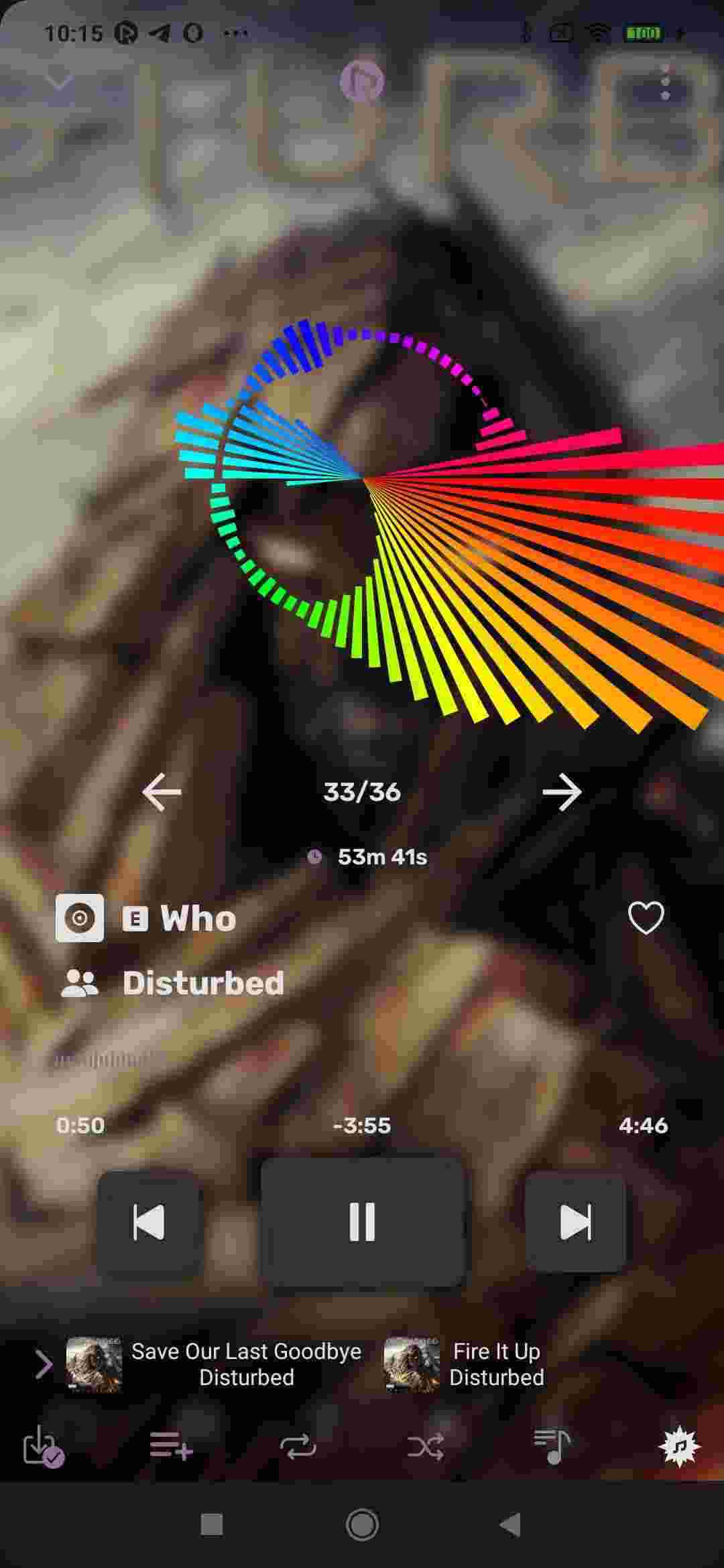Click the album art icon beside Who
Screen dimensions: 724x1568
pyautogui.click(x=78, y=917)
